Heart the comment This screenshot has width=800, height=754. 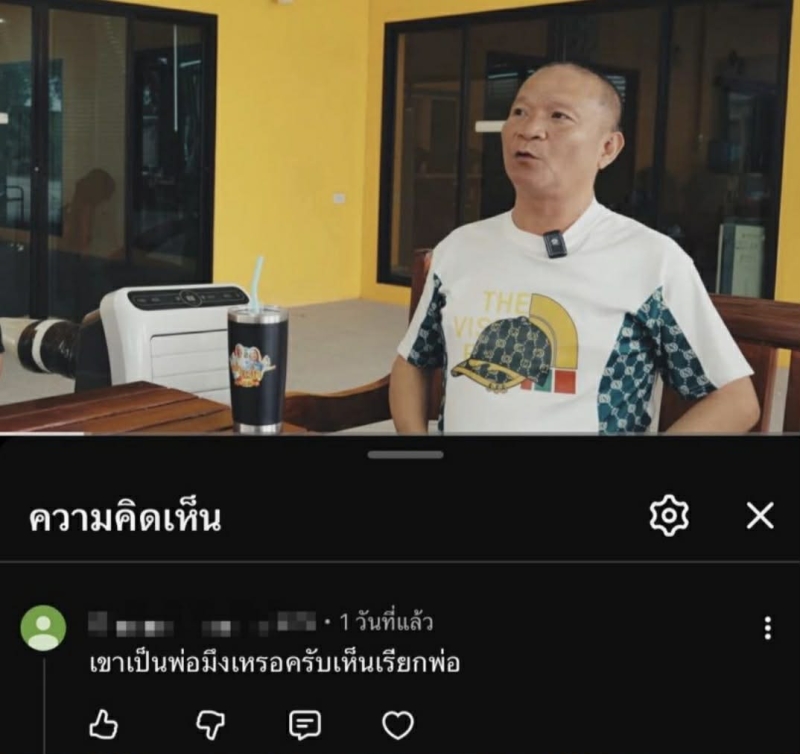(x=398, y=724)
